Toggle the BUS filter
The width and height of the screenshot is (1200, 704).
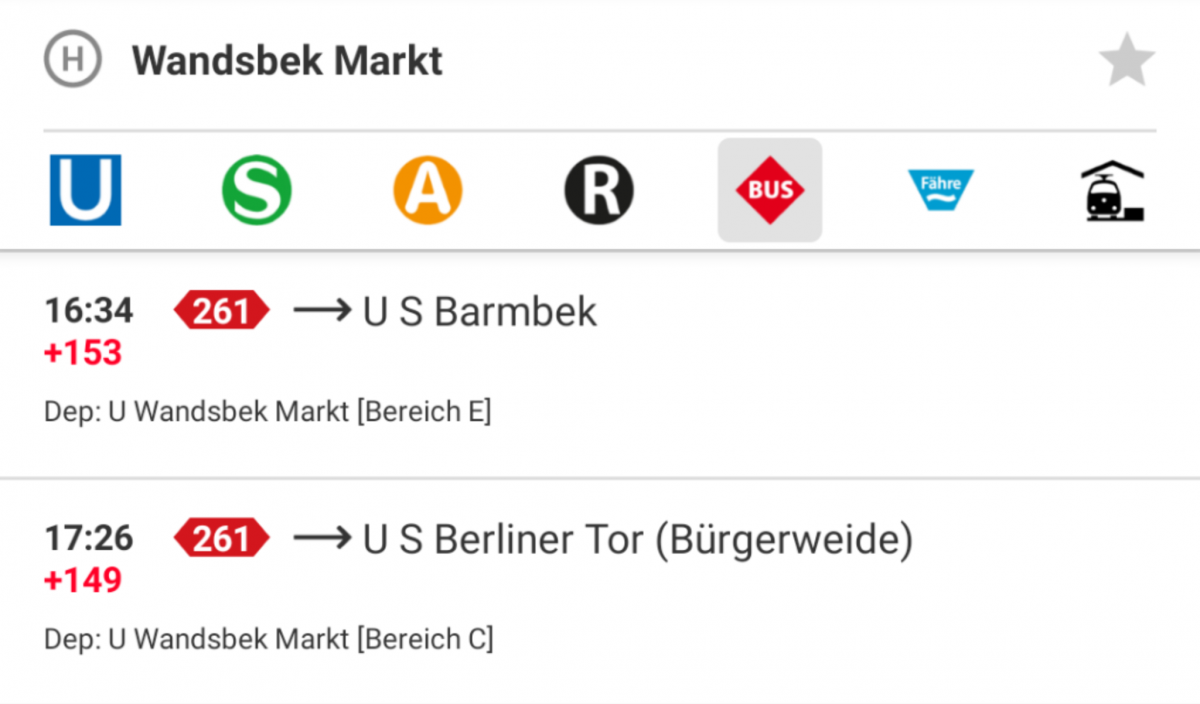pyautogui.click(x=770, y=190)
